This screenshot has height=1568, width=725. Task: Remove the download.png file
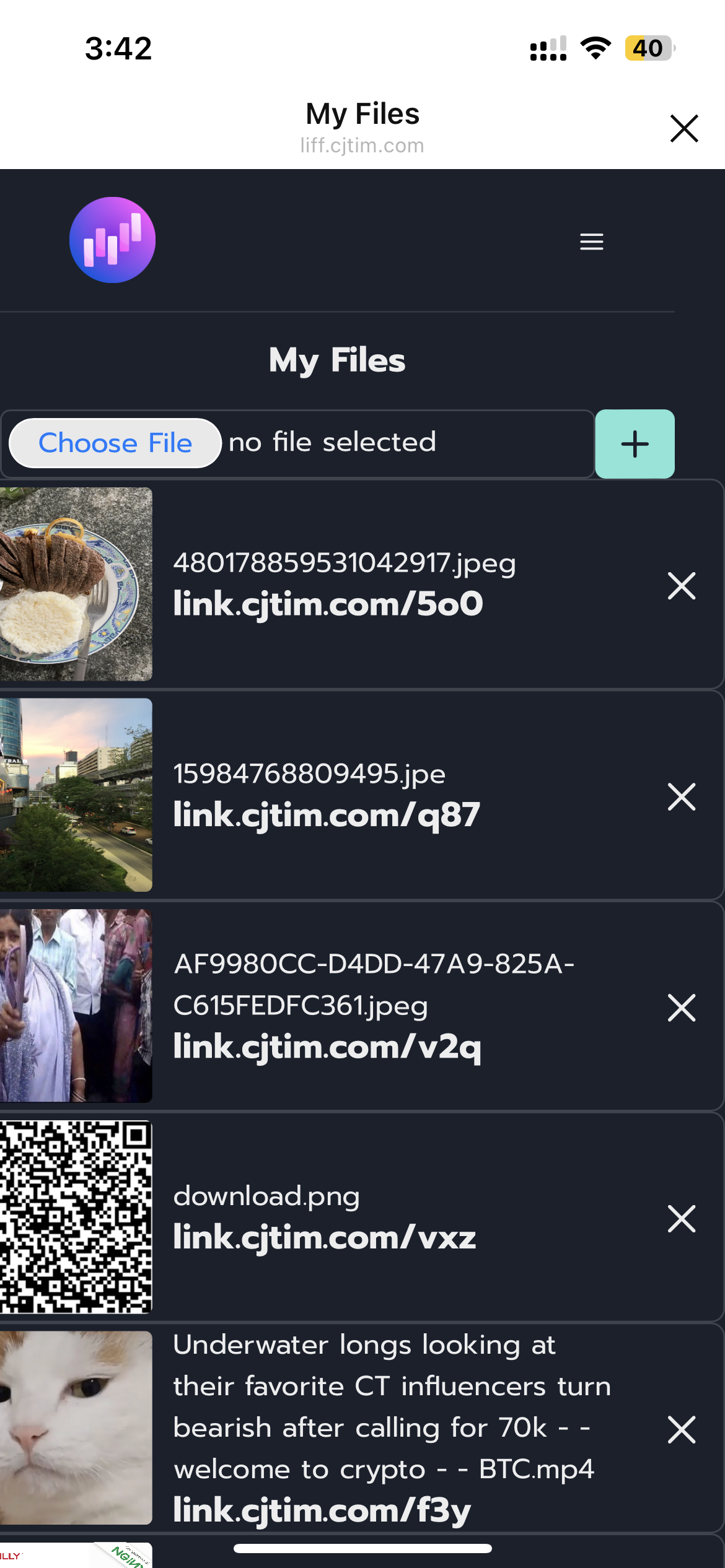pyautogui.click(x=681, y=1219)
